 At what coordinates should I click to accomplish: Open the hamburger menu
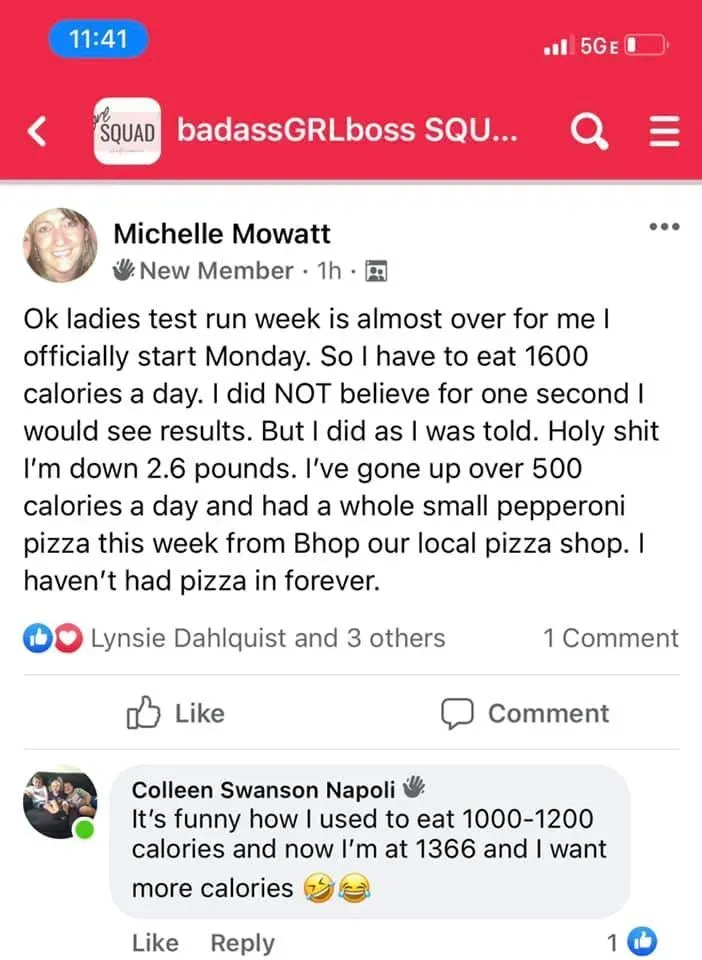(x=664, y=132)
